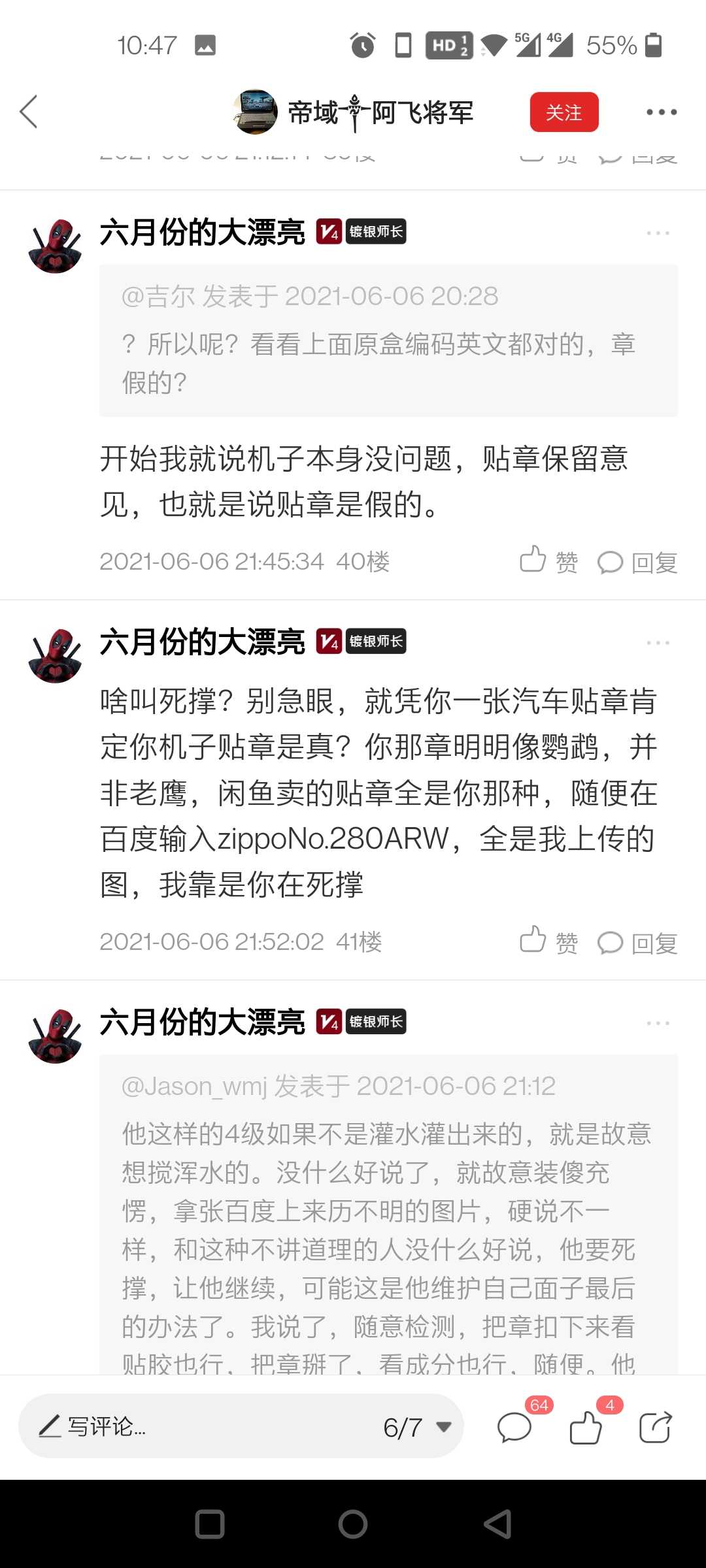Like the post with the thumbs-up icon
This screenshot has height=1568, width=706.
[x=586, y=1427]
